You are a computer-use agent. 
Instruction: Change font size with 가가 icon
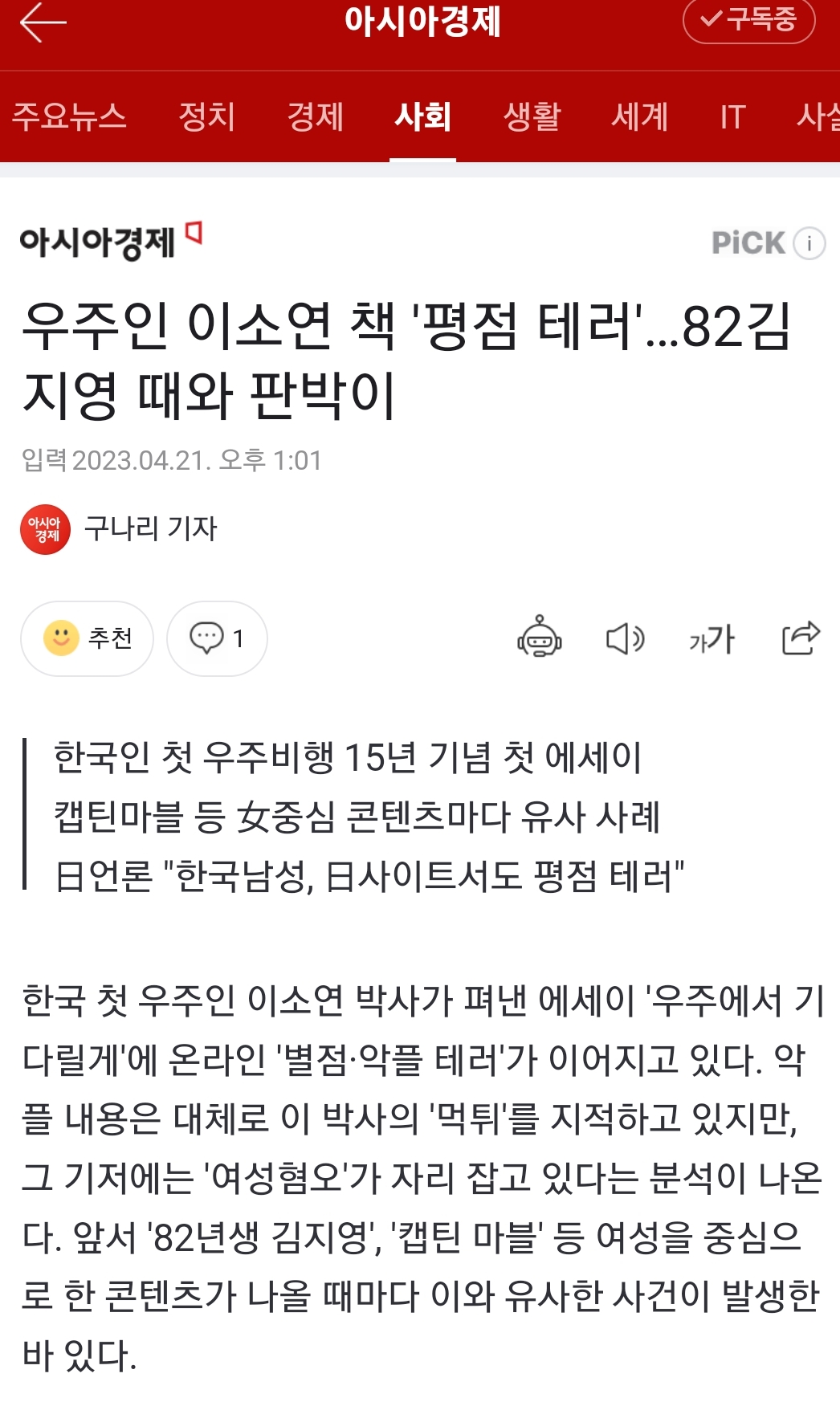click(x=712, y=638)
